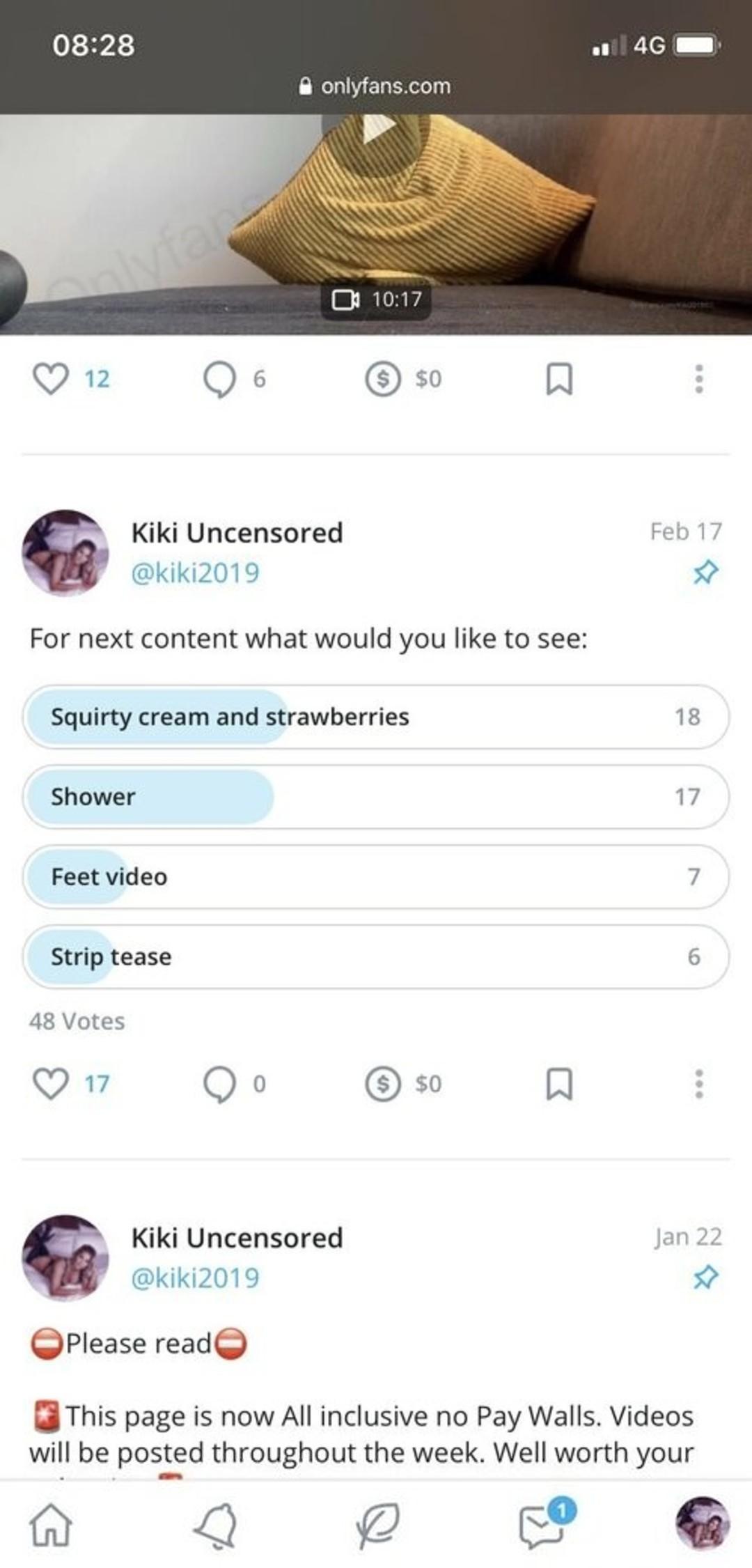Screen dimensions: 752x1568
Task: Tip the Feb 17 poll post
Action: point(384,1084)
